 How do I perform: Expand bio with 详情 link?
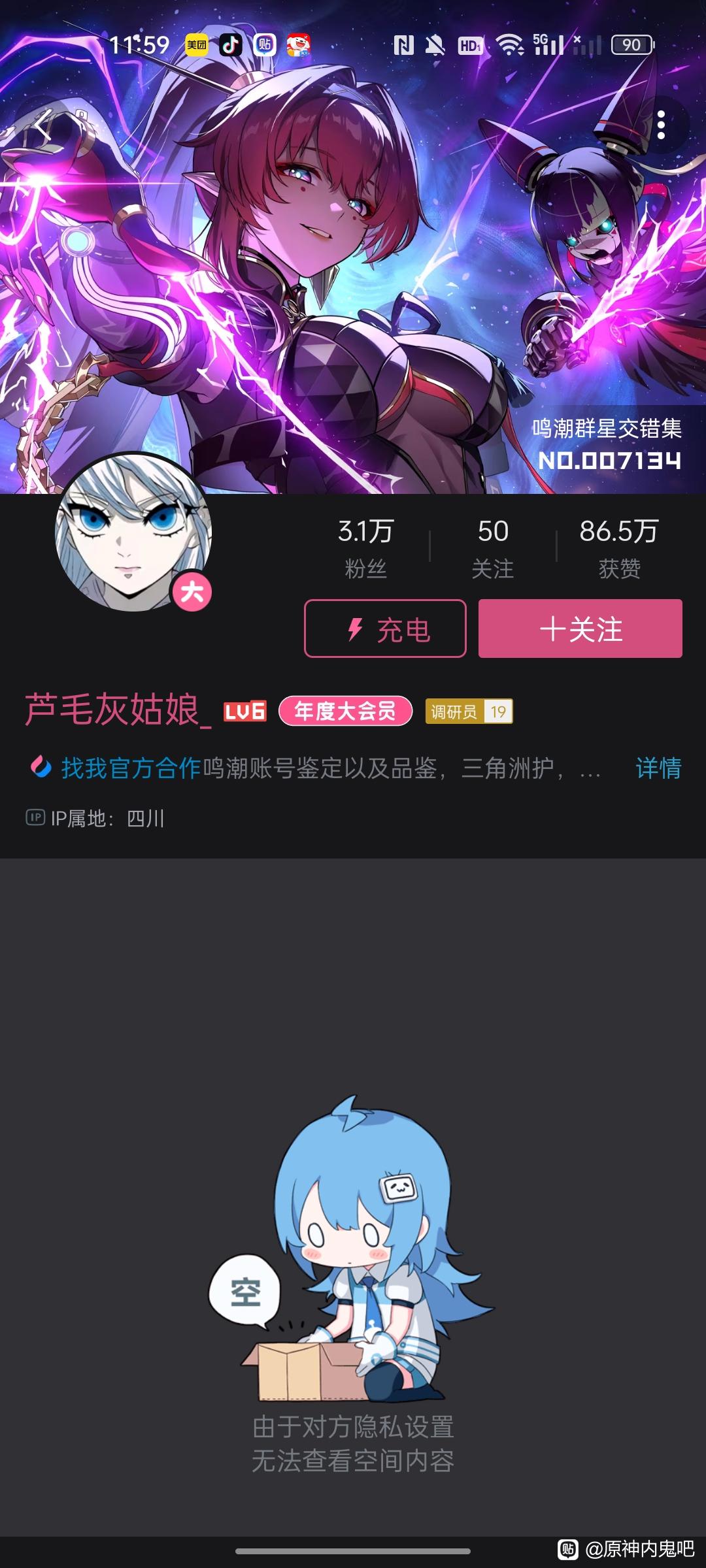(658, 768)
